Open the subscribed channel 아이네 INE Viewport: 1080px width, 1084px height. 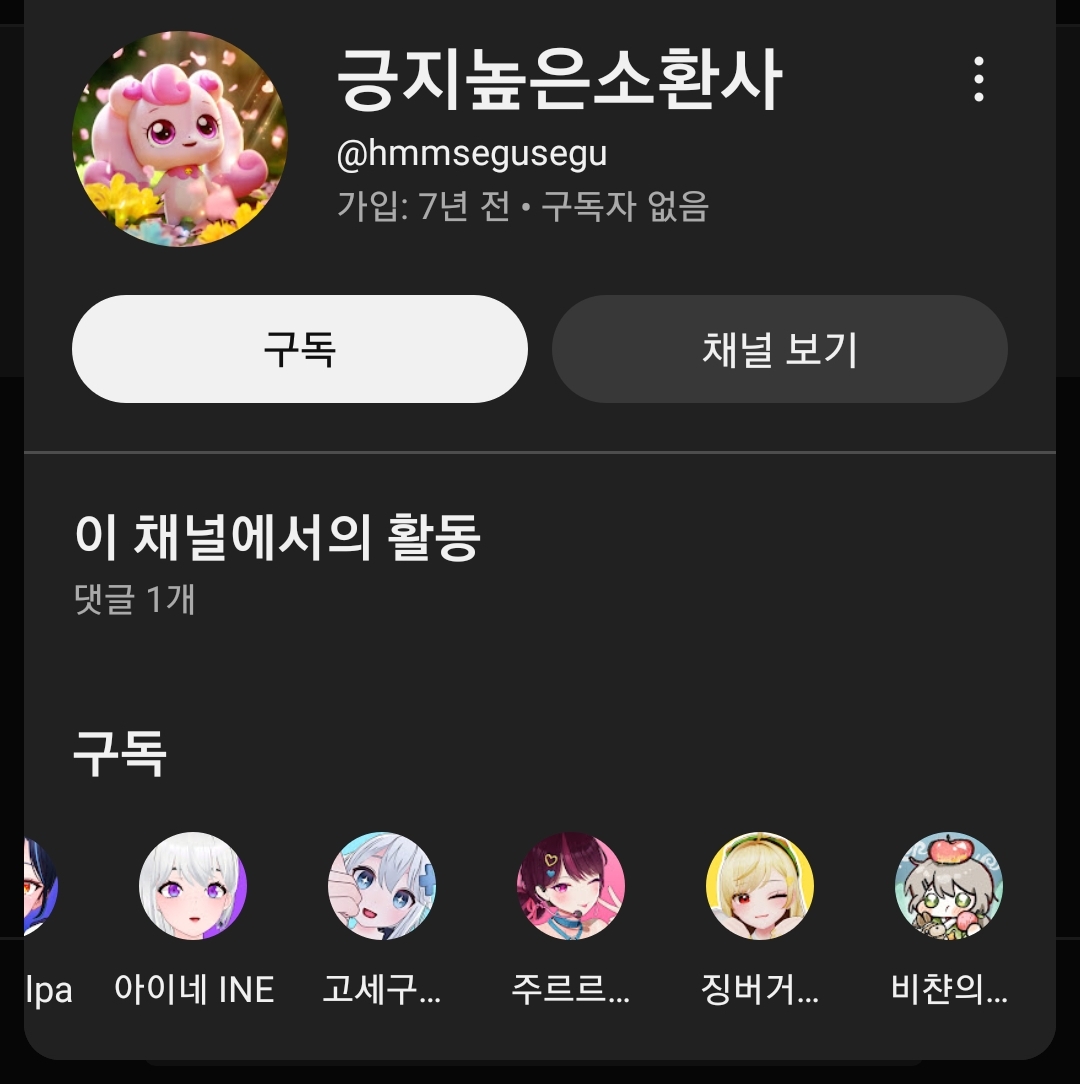tap(193, 886)
